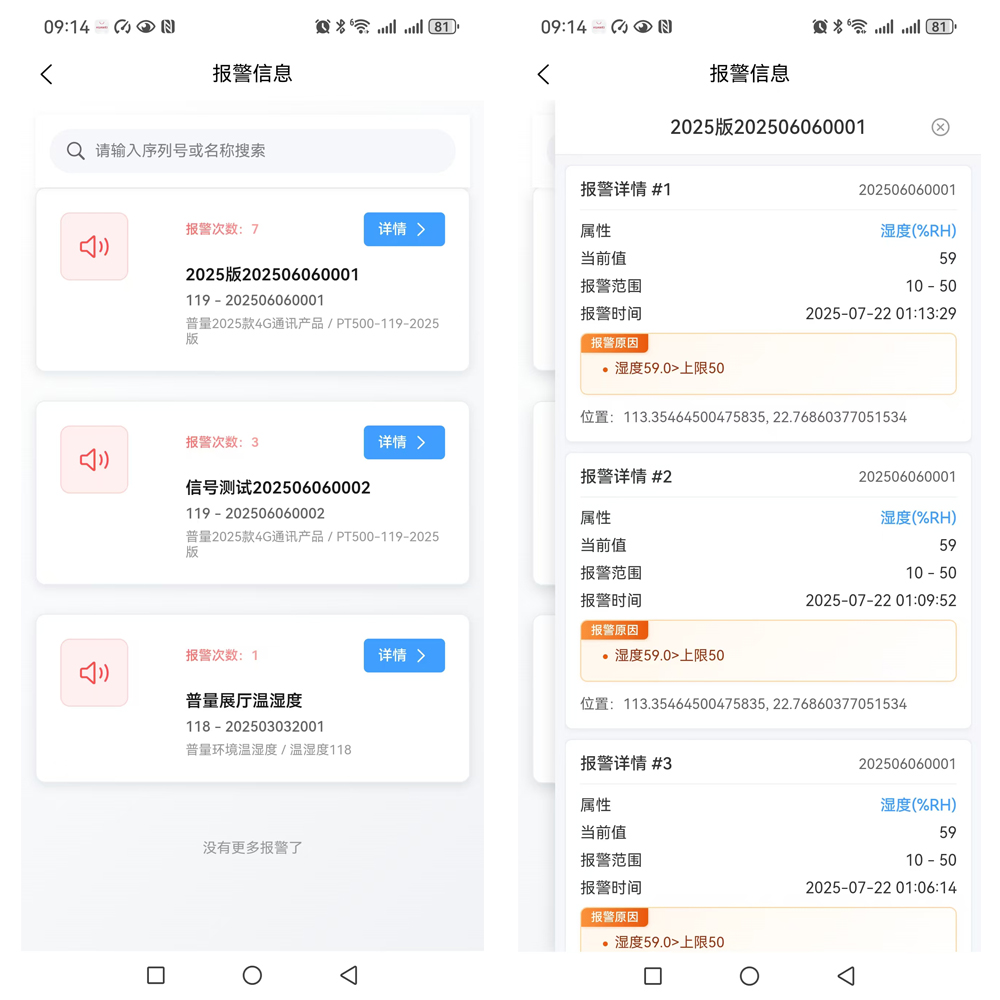Close the 2025版202506060001 alarm details panel
Viewport: 1000px width, 1000px height.
pyautogui.click(x=940, y=127)
